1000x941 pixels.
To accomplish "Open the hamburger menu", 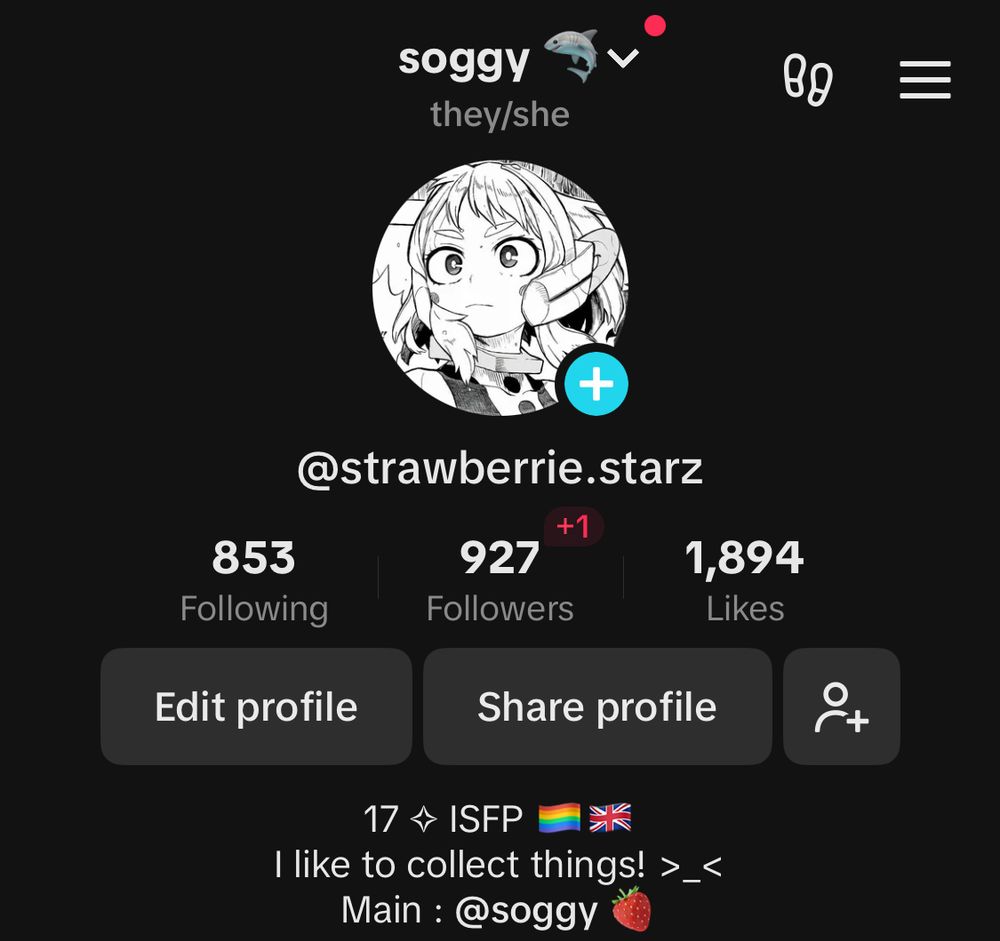I will 925,80.
